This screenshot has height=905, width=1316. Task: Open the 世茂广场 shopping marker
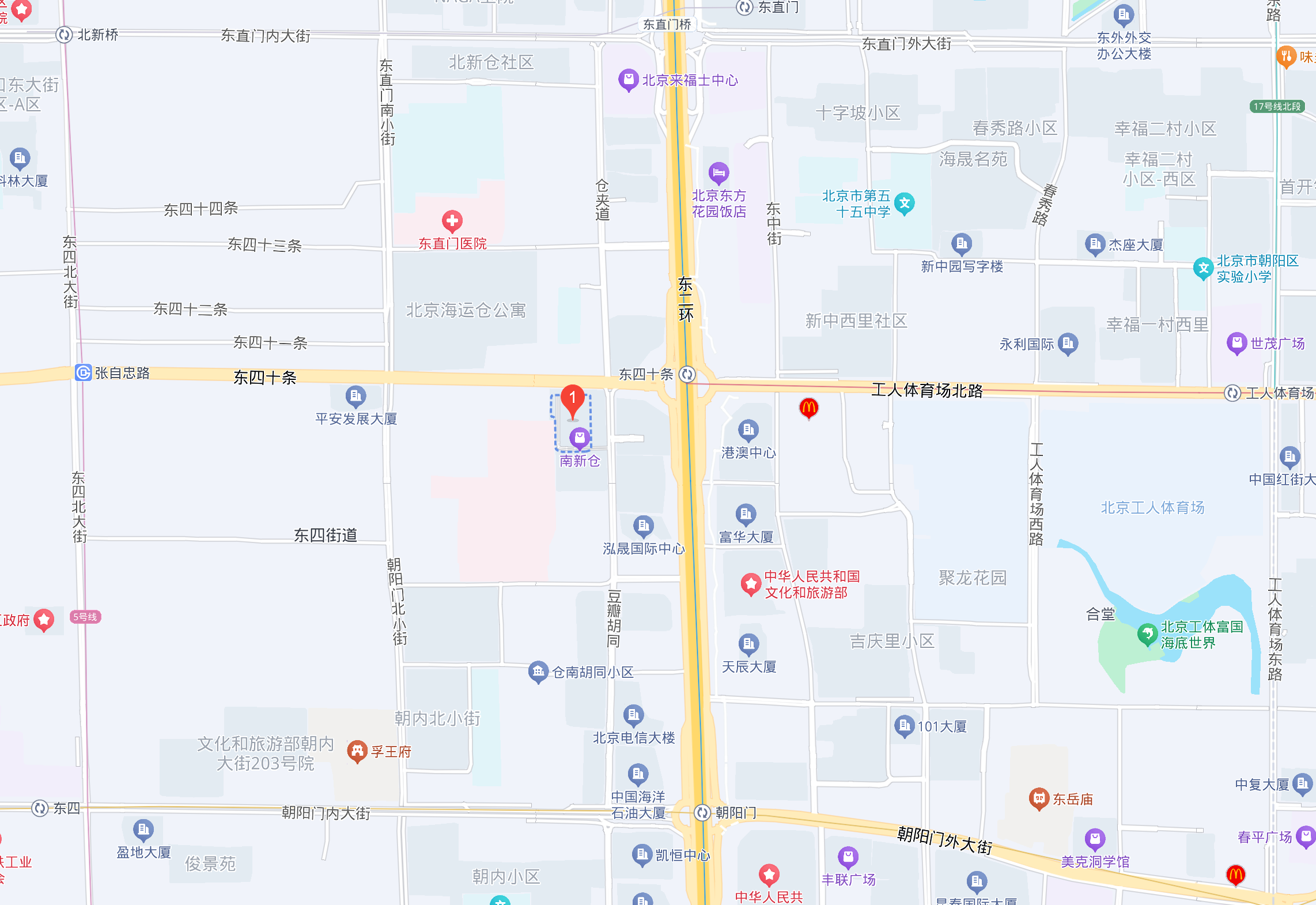1236,343
